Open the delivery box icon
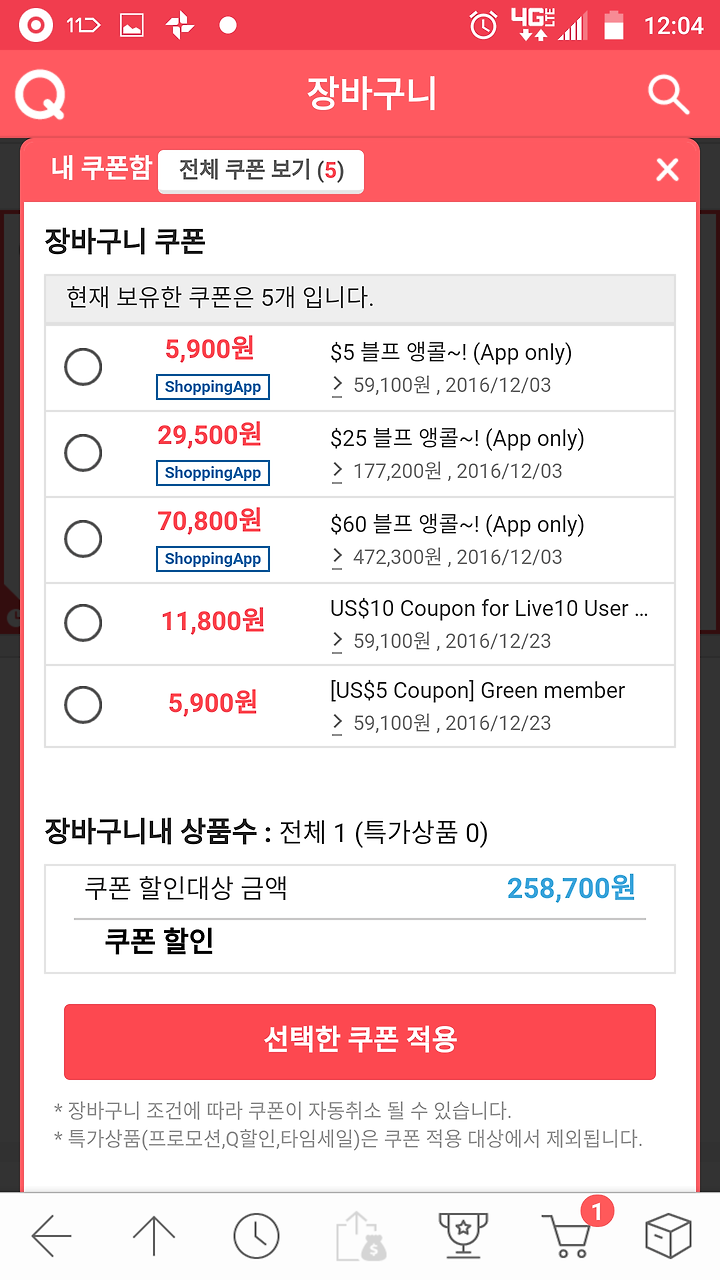 (x=668, y=1236)
